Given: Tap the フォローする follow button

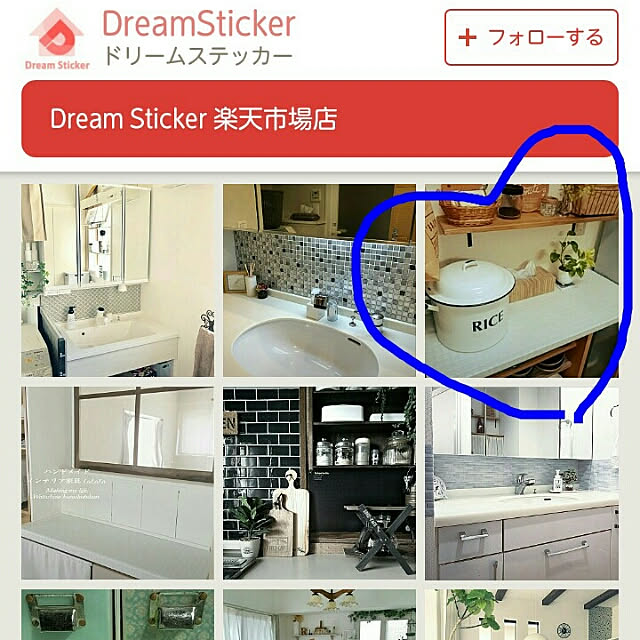Looking at the screenshot, I should click(x=530, y=38).
